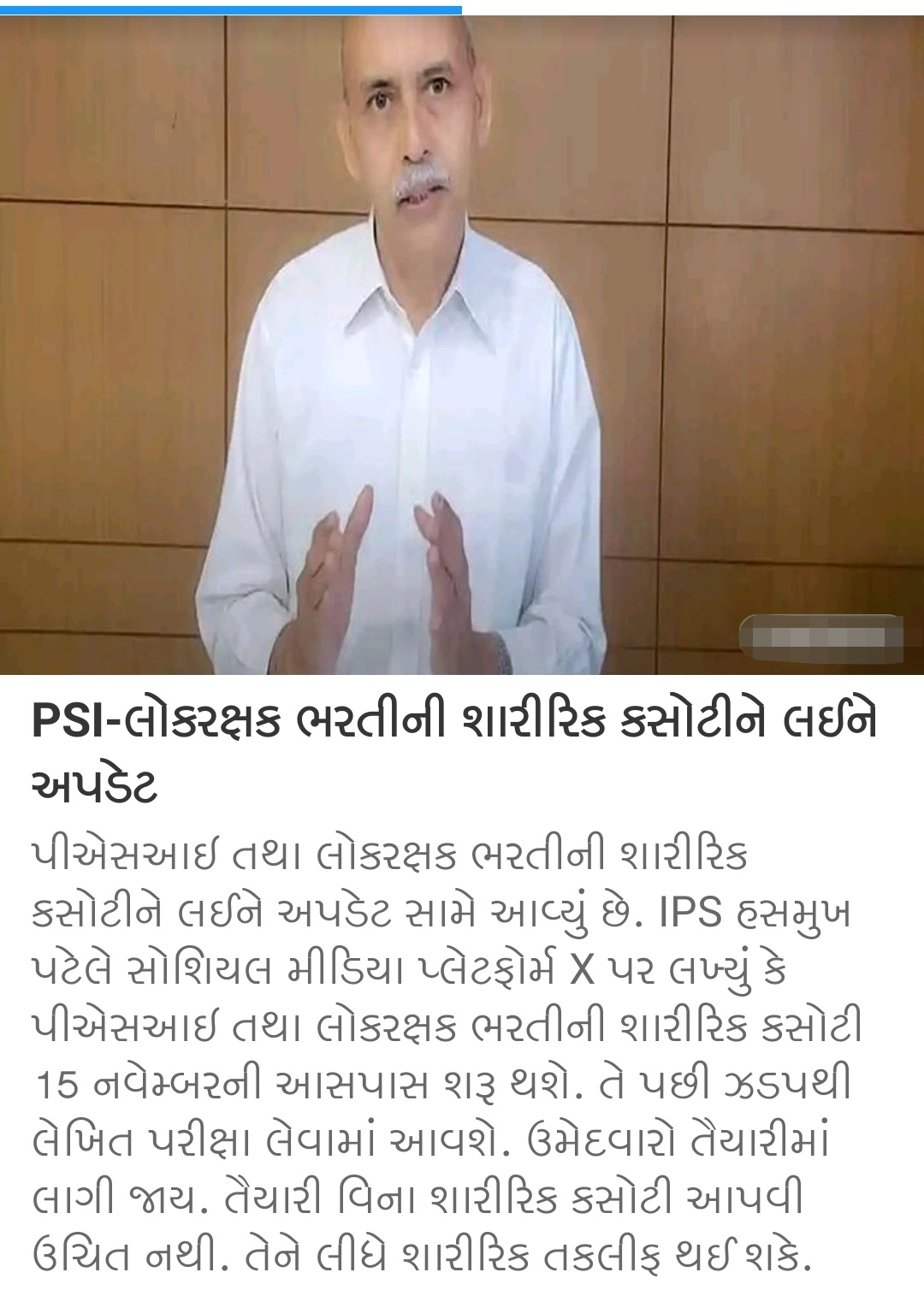Open the PSI-લોકરક્ષક ભરતી news headline
The width and height of the screenshot is (924, 1296).
point(453,750)
